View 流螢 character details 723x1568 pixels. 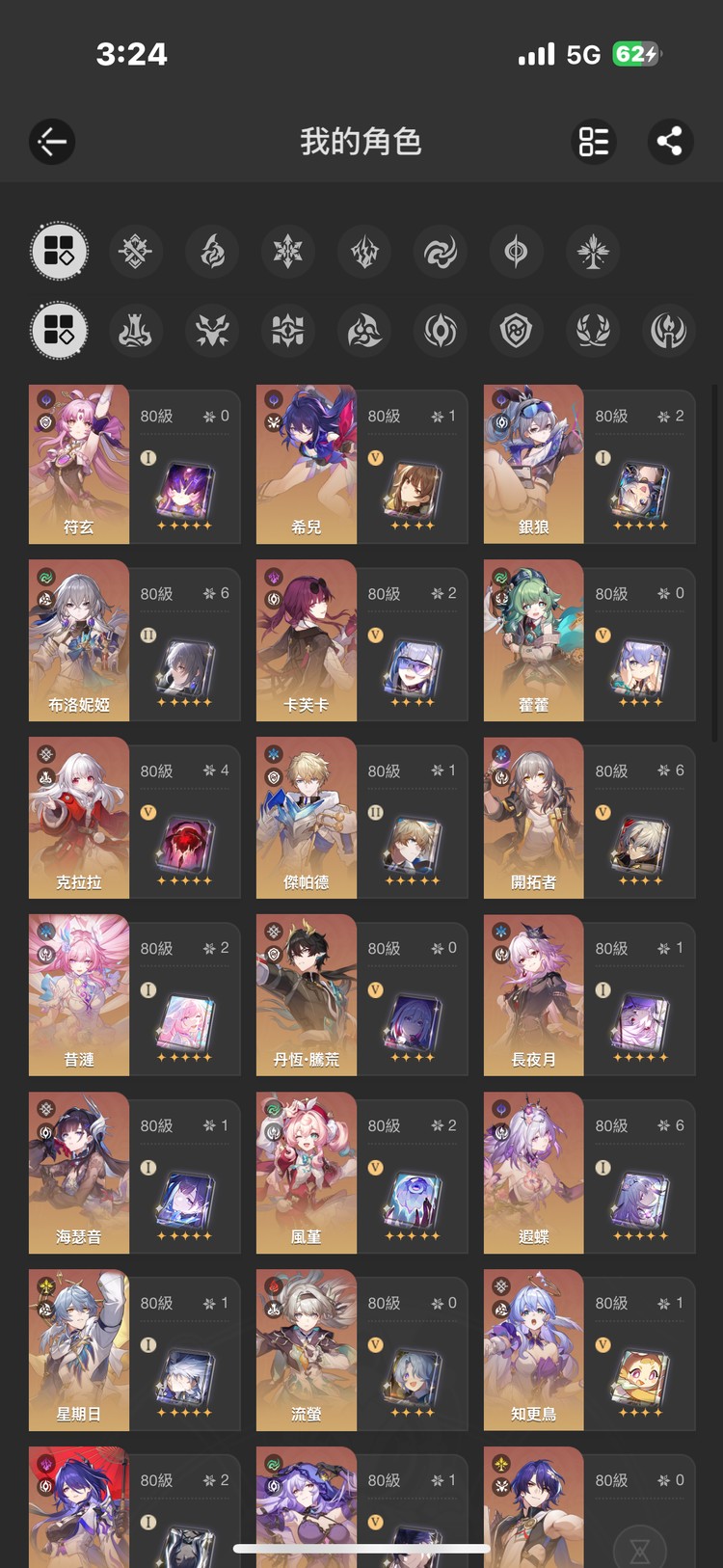pyautogui.click(x=361, y=1350)
